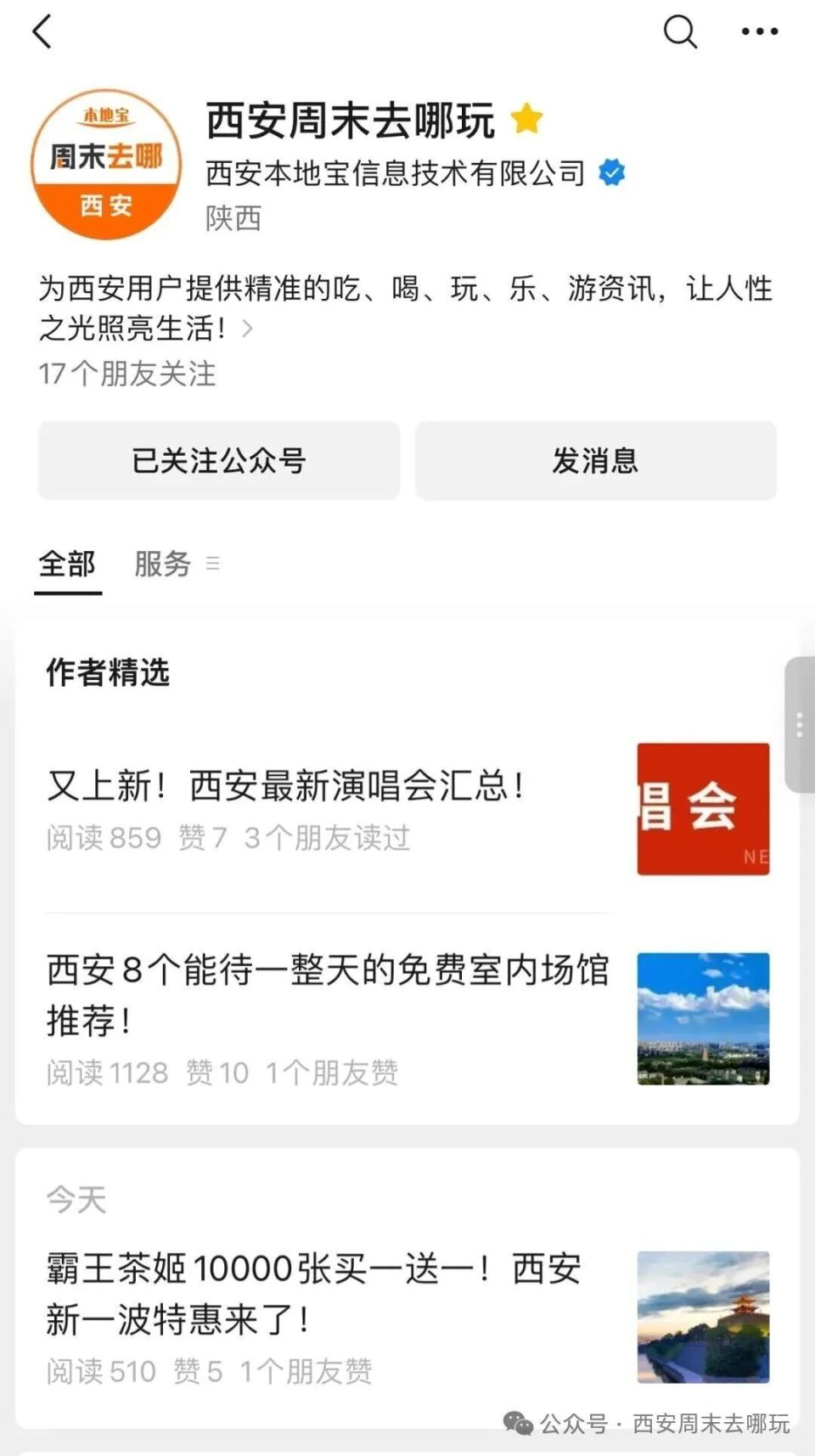815x1456 pixels.
Task: Switch to the 服务 tab
Action: click(x=161, y=563)
